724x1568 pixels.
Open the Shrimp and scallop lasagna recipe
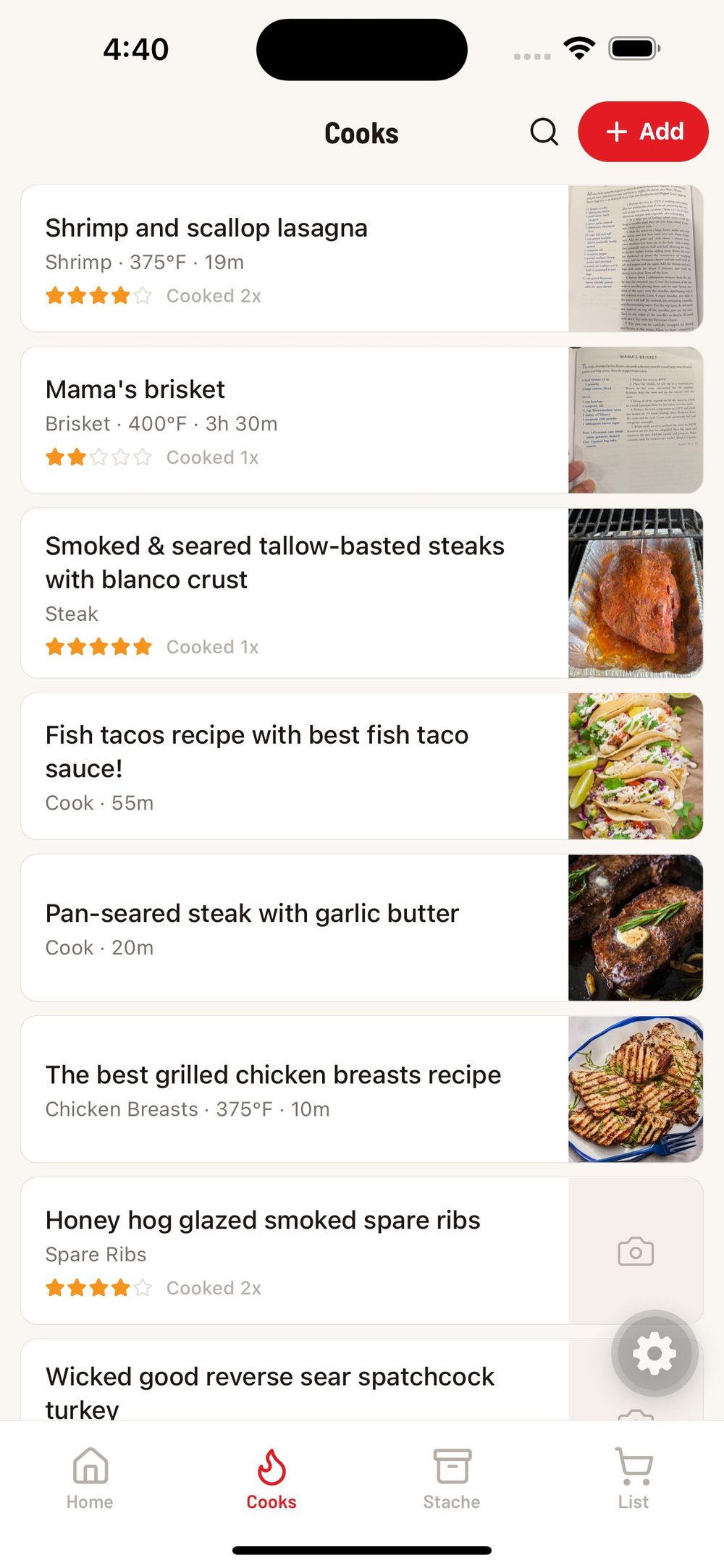pos(290,258)
